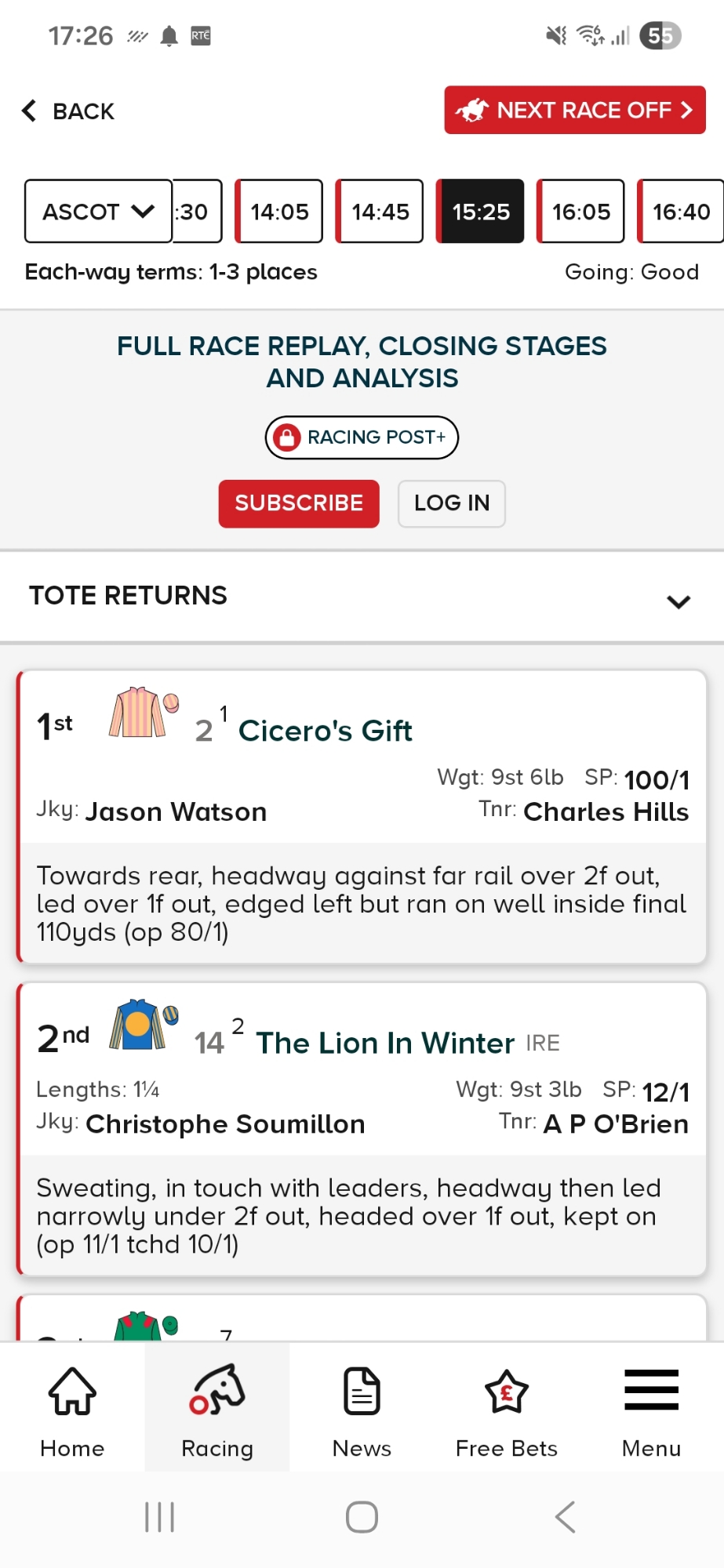The image size is (724, 1568).
Task: Open The Lion In Winter horse profile
Action: click(385, 1043)
